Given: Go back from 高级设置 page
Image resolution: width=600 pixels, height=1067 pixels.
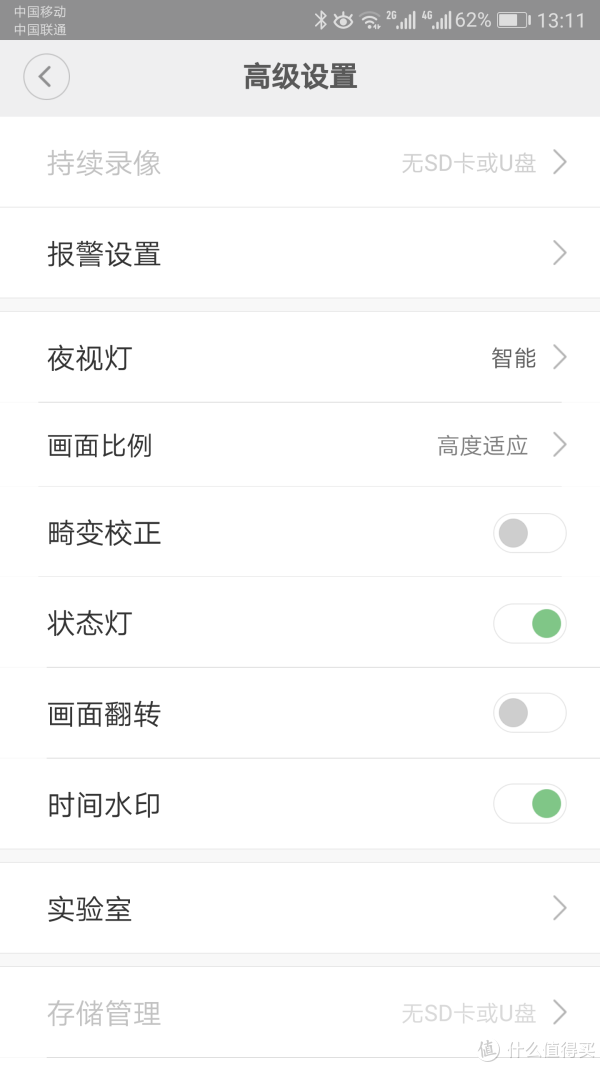Looking at the screenshot, I should click(46, 77).
